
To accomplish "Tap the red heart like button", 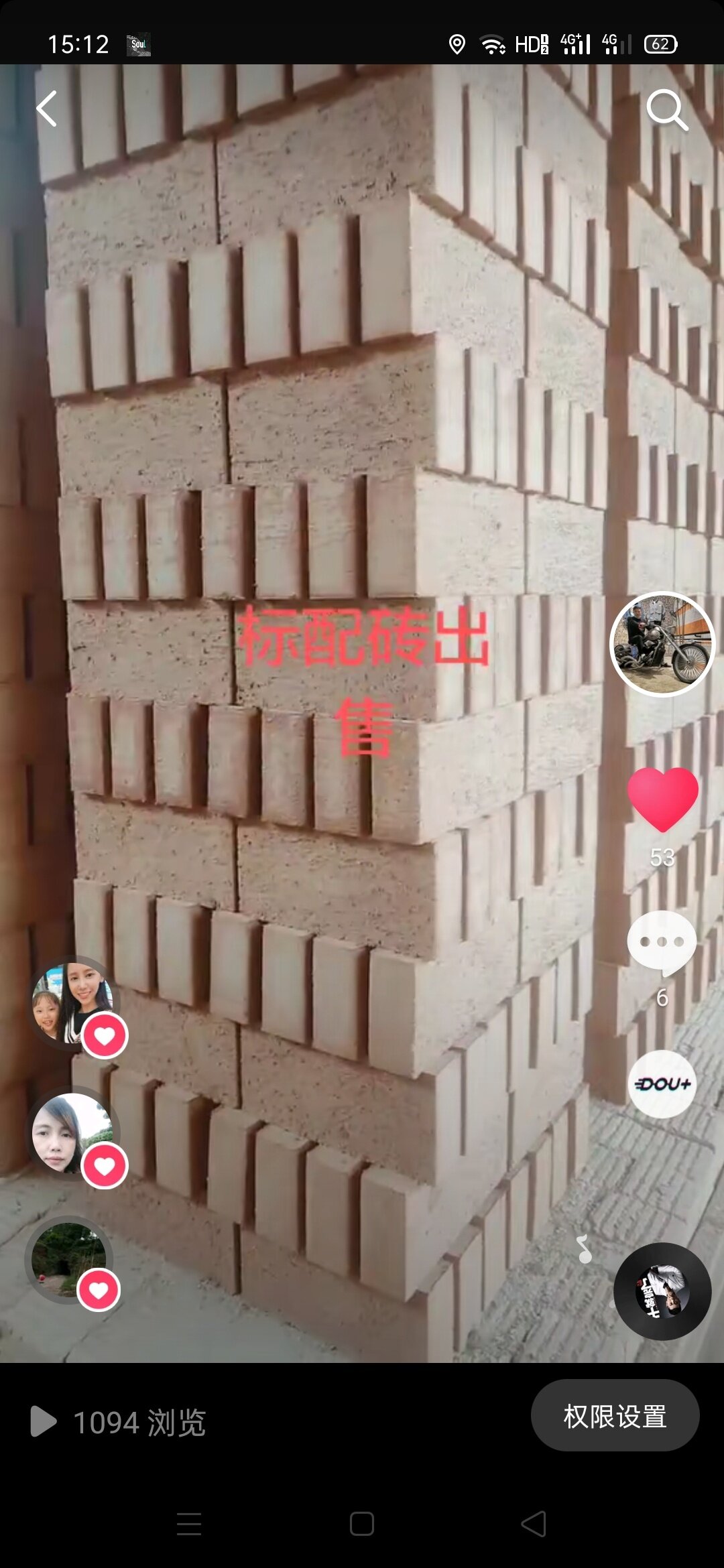I will click(x=662, y=798).
